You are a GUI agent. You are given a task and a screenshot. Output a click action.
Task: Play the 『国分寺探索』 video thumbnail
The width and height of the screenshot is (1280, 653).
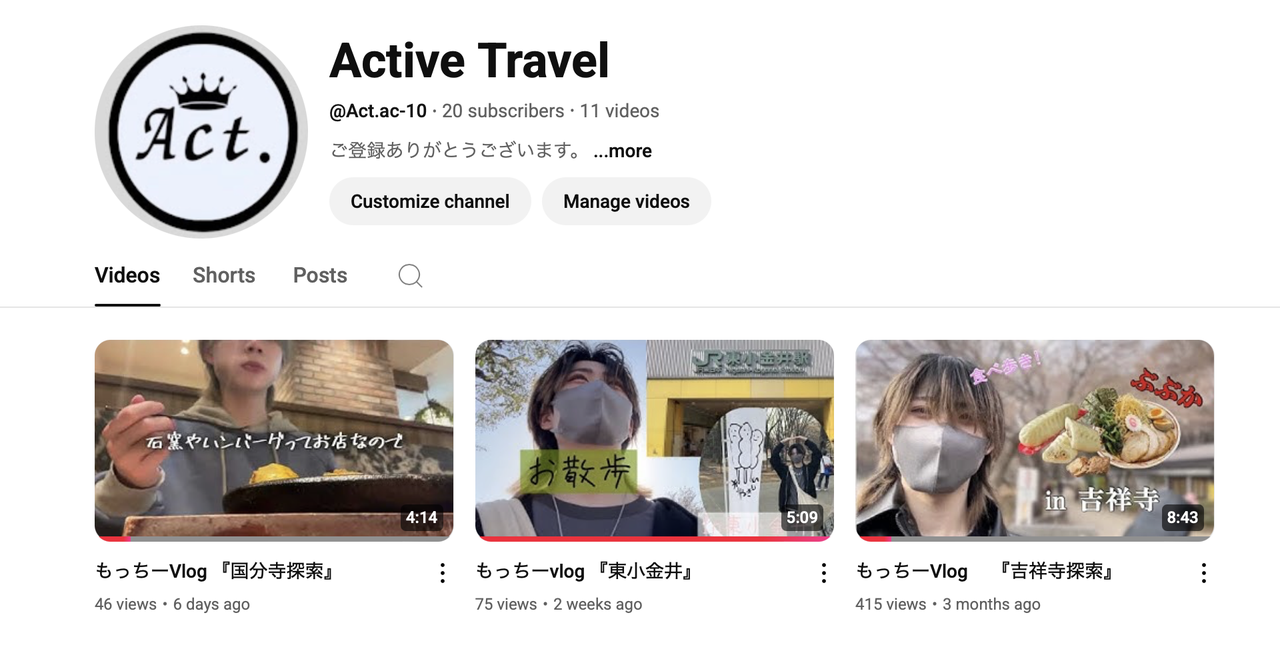pos(274,439)
